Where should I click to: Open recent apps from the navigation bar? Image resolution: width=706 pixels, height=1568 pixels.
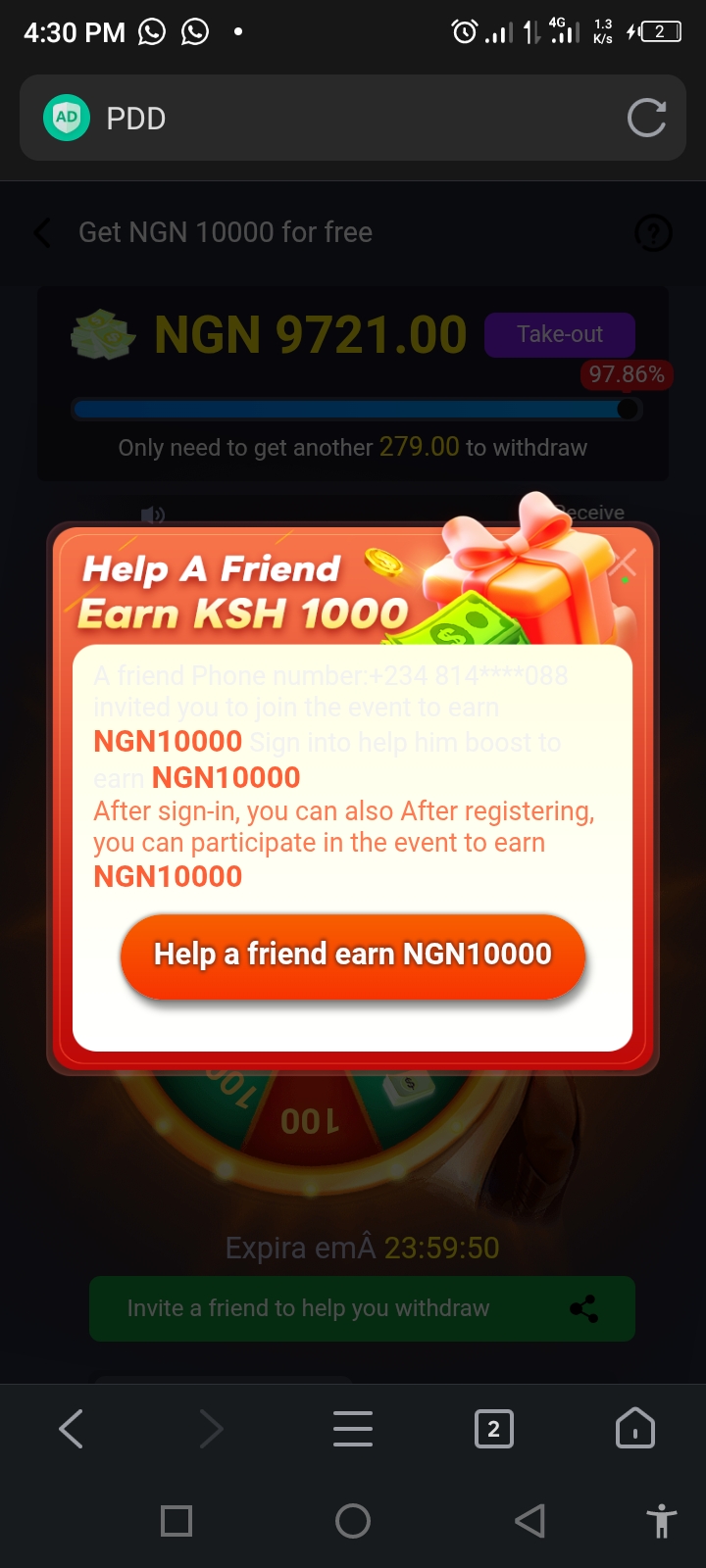(176, 1521)
